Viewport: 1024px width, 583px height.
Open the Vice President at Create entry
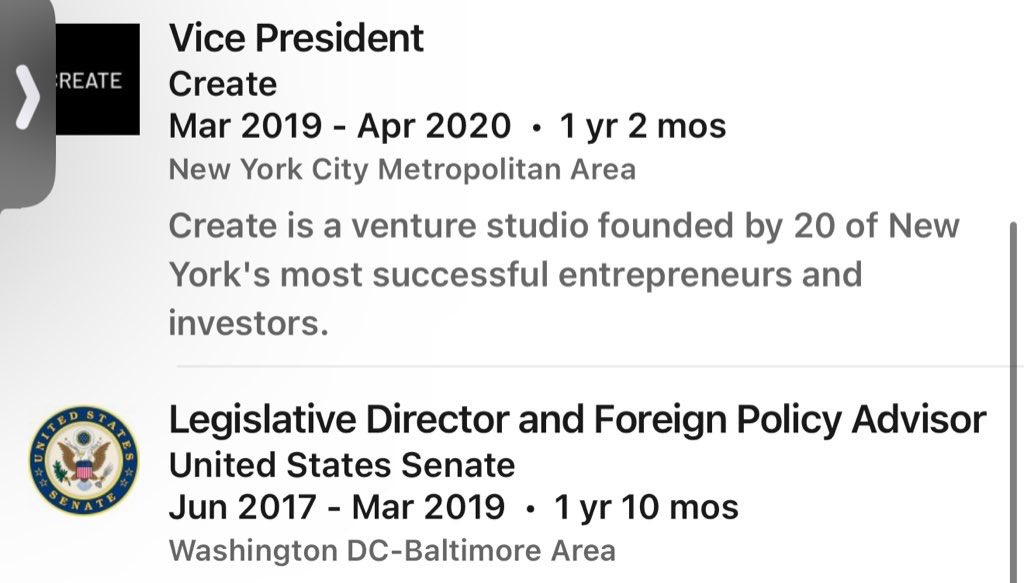coord(296,39)
